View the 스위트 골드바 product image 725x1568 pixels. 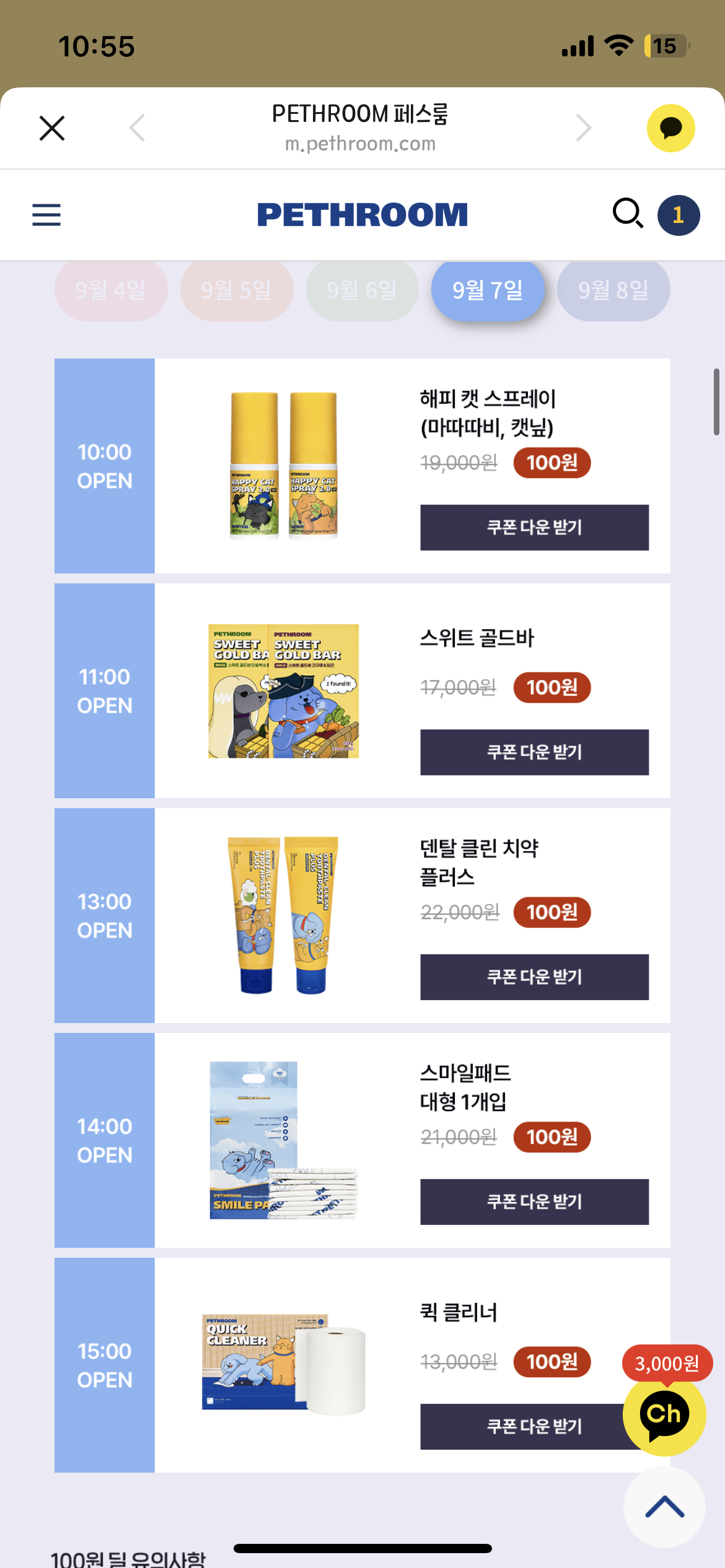[284, 691]
